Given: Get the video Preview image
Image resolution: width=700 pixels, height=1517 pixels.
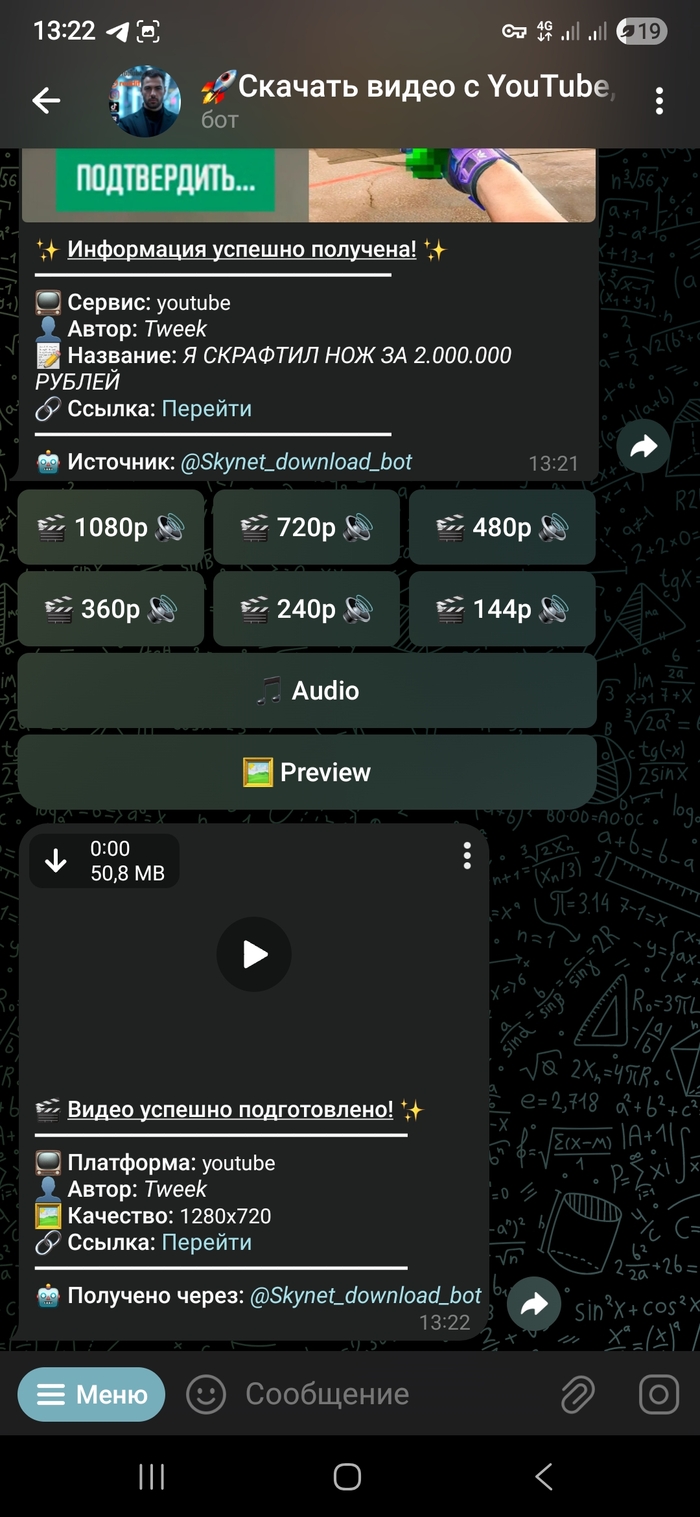Looking at the screenshot, I should (307, 772).
